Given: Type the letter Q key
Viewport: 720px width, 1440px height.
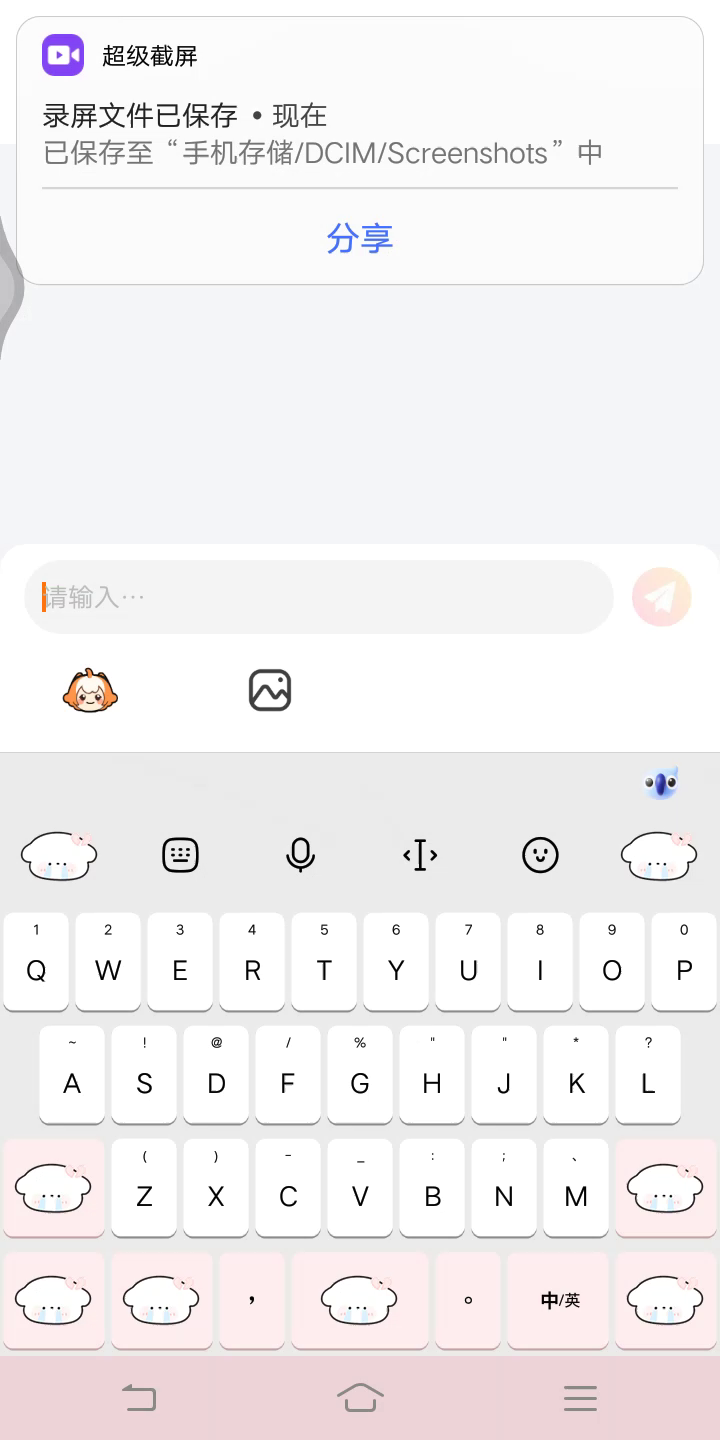Looking at the screenshot, I should (x=36, y=962).
